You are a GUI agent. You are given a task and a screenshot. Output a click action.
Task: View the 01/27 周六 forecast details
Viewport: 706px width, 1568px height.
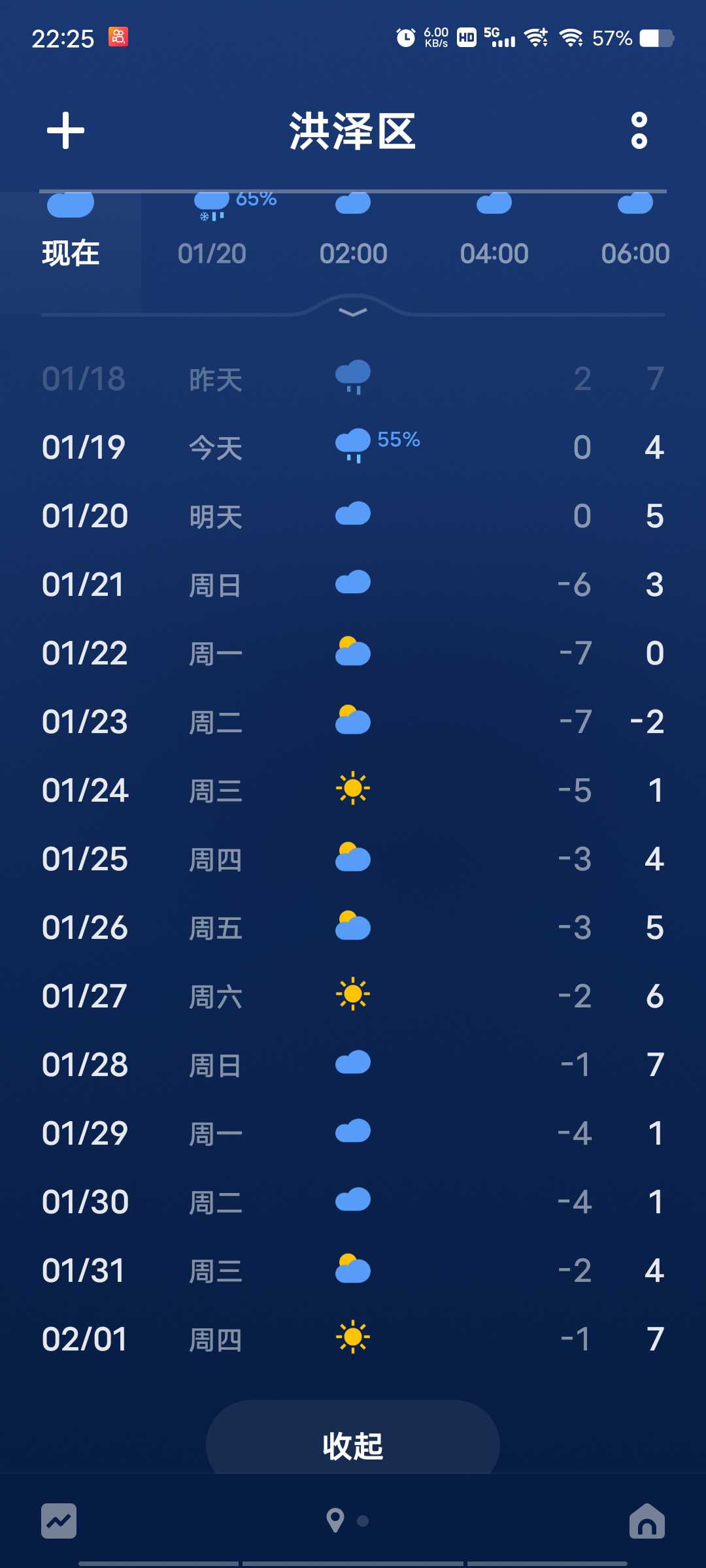pos(353,996)
